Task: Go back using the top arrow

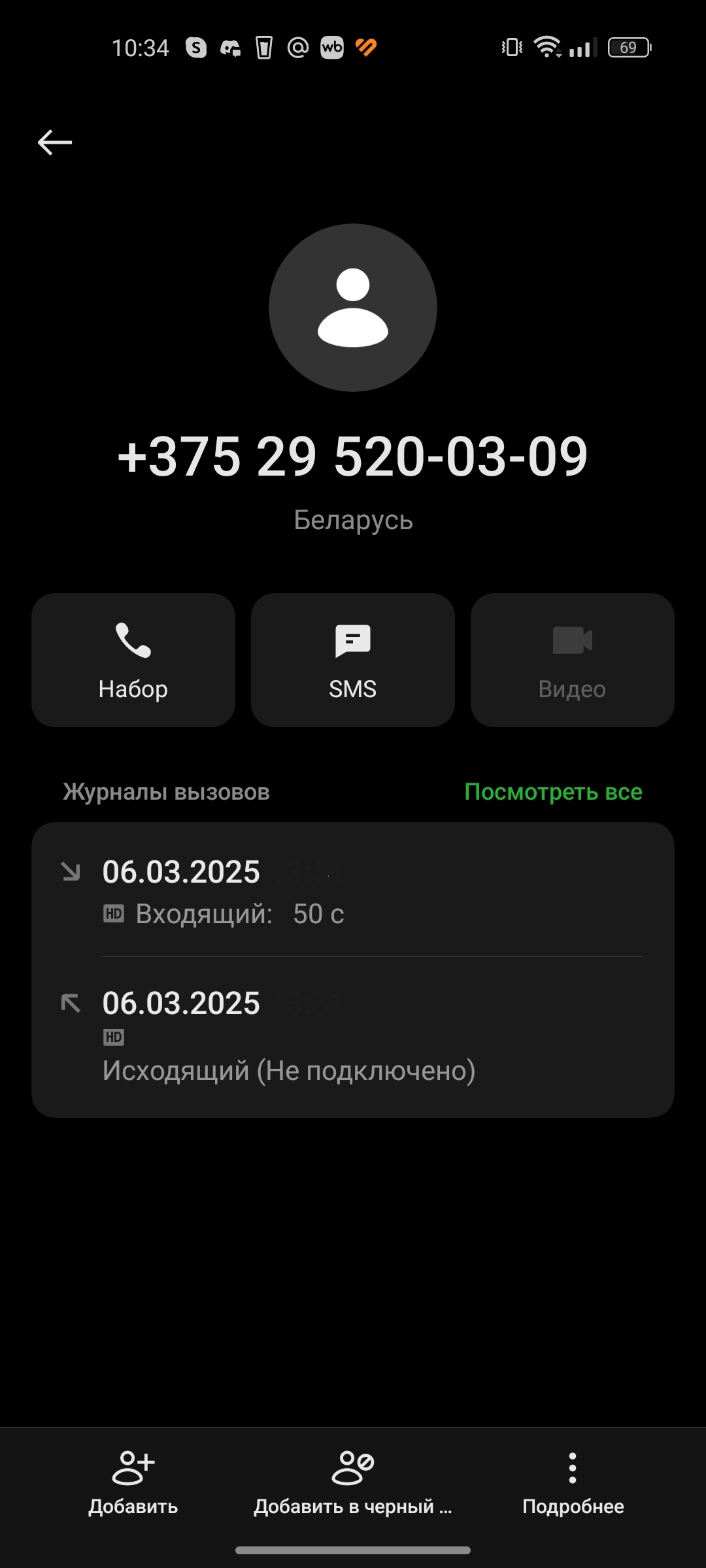Action: [x=55, y=142]
